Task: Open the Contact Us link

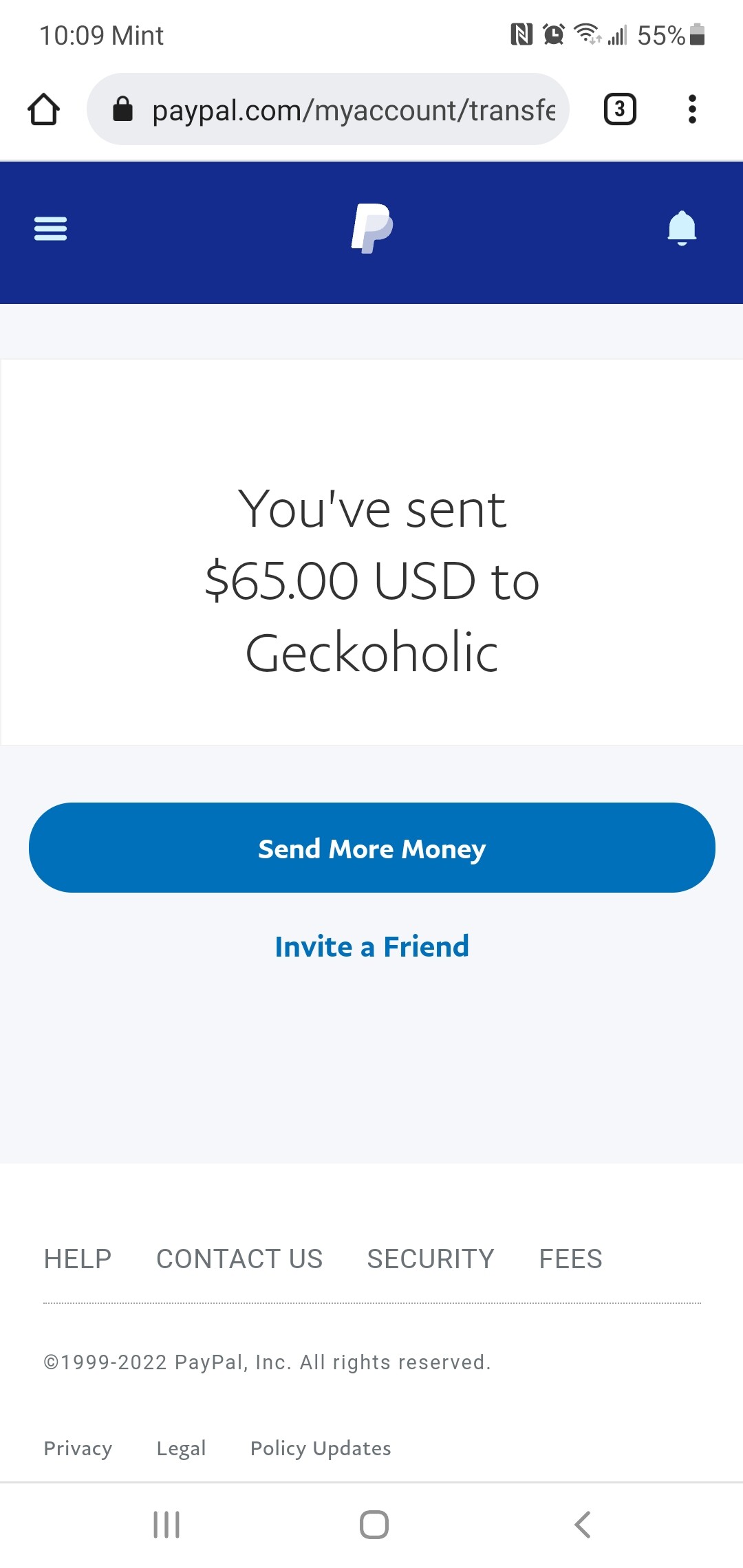Action: [x=239, y=1259]
